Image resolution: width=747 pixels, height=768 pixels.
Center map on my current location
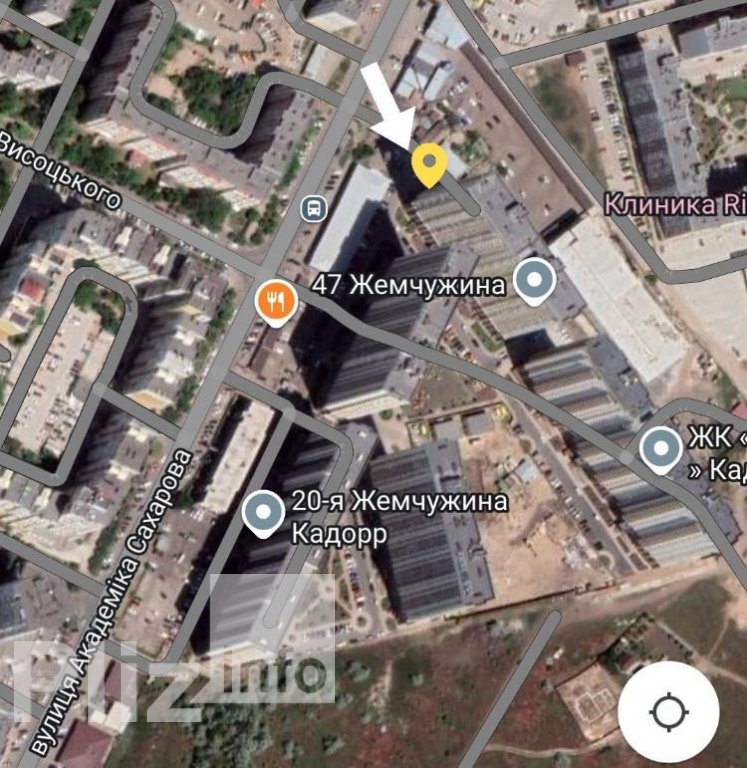667,712
